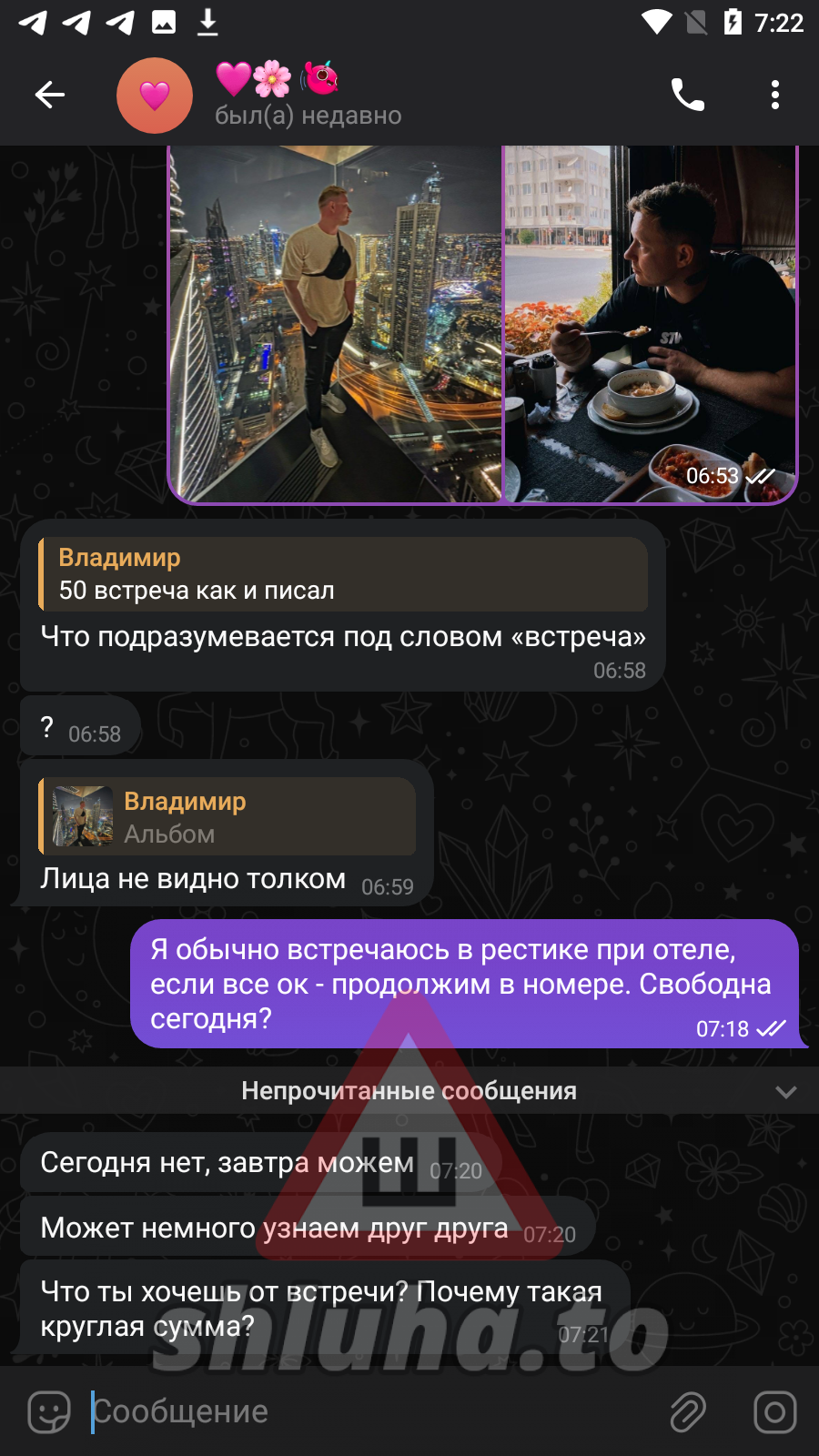Open the three-dot overflow menu
The image size is (819, 1456).
774,95
